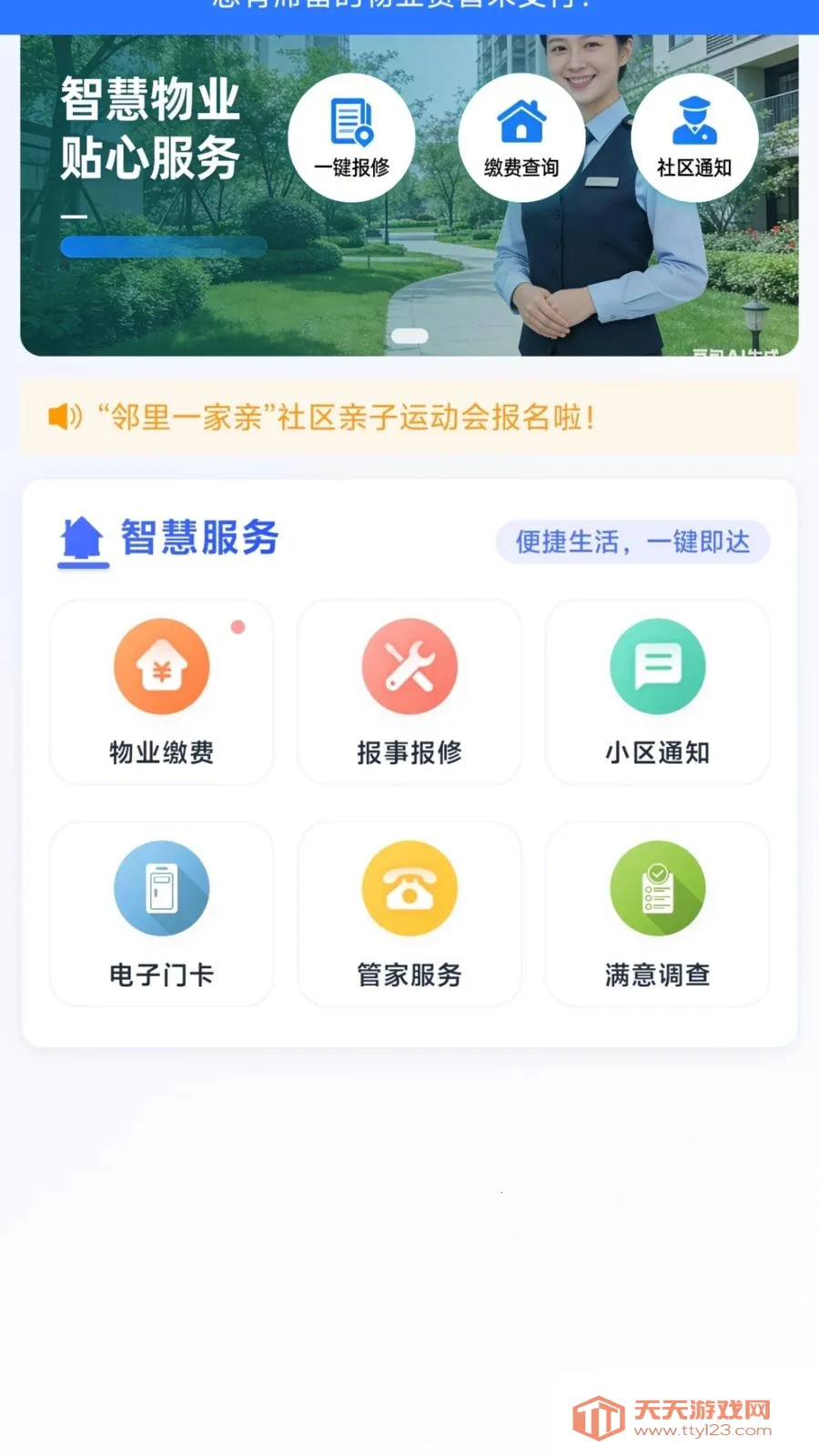Tap the house icon beside 智慧服务
This screenshot has width=819, height=1456.
[82, 540]
